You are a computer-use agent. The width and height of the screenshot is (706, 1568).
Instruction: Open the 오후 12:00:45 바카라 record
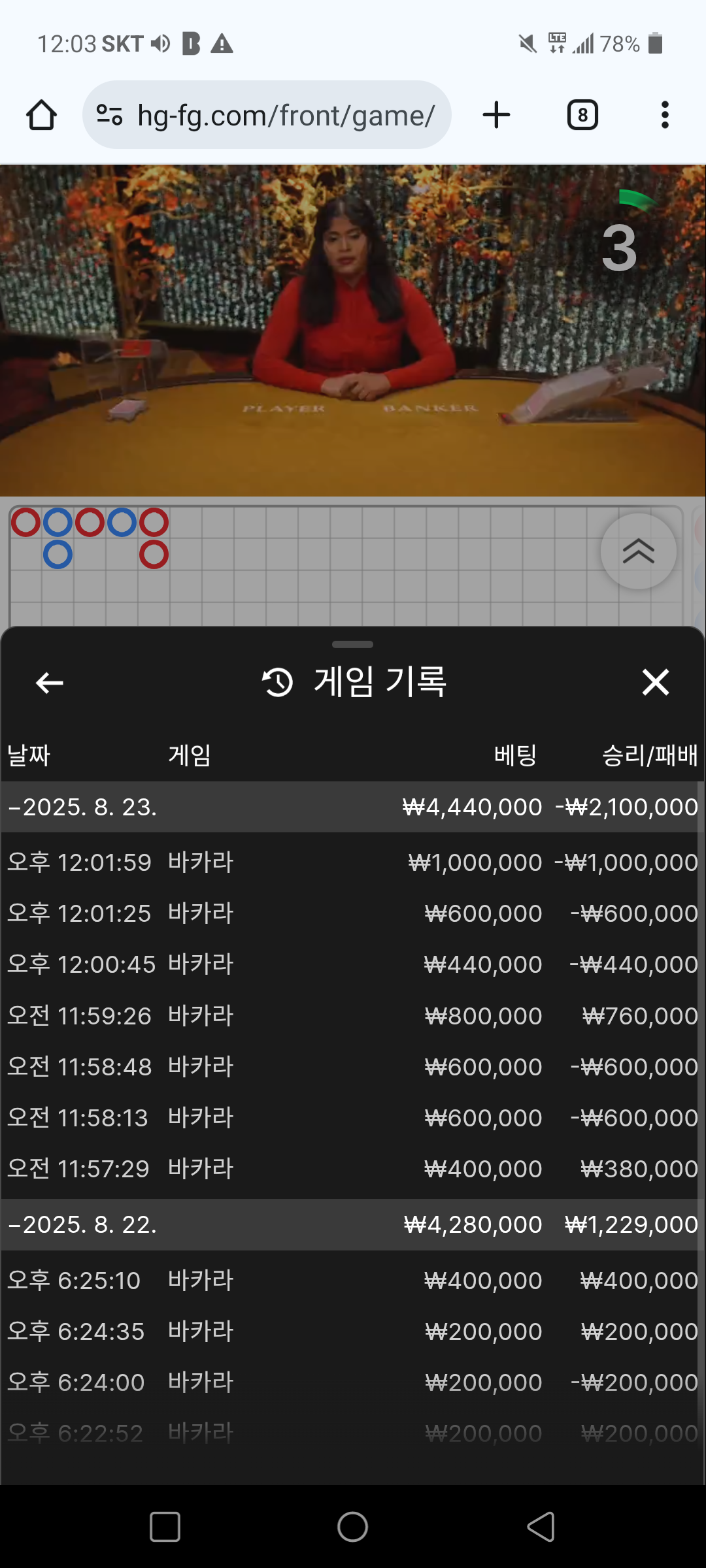pyautogui.click(x=353, y=964)
